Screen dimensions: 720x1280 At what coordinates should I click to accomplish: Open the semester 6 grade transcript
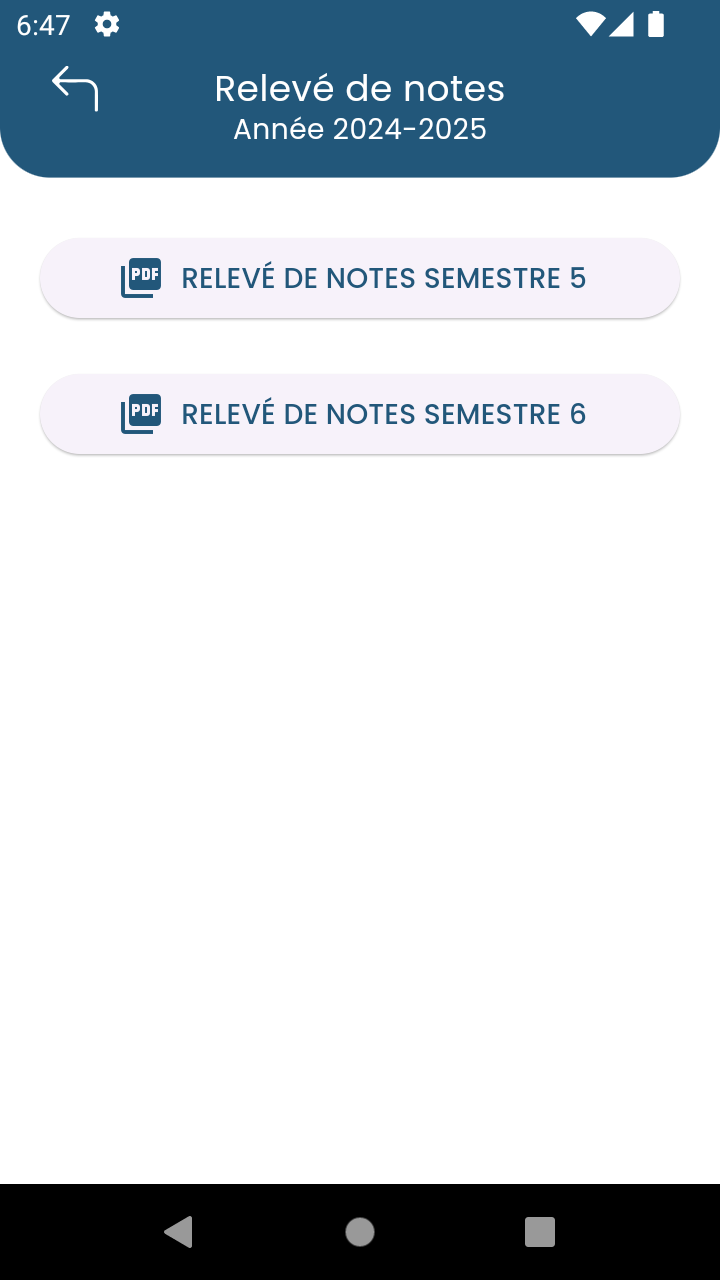coord(360,413)
